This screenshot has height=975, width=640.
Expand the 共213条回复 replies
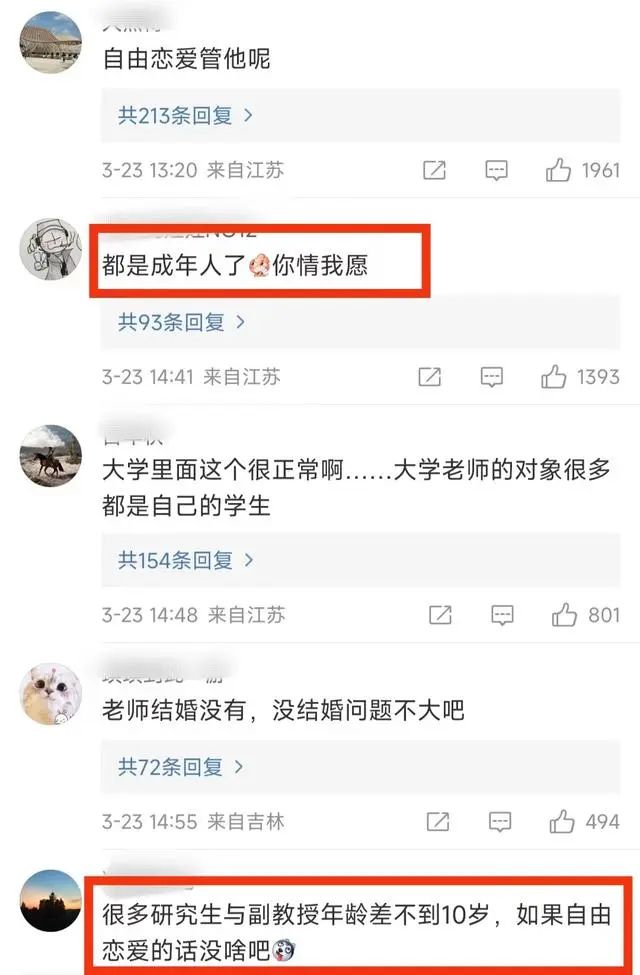pyautogui.click(x=186, y=116)
